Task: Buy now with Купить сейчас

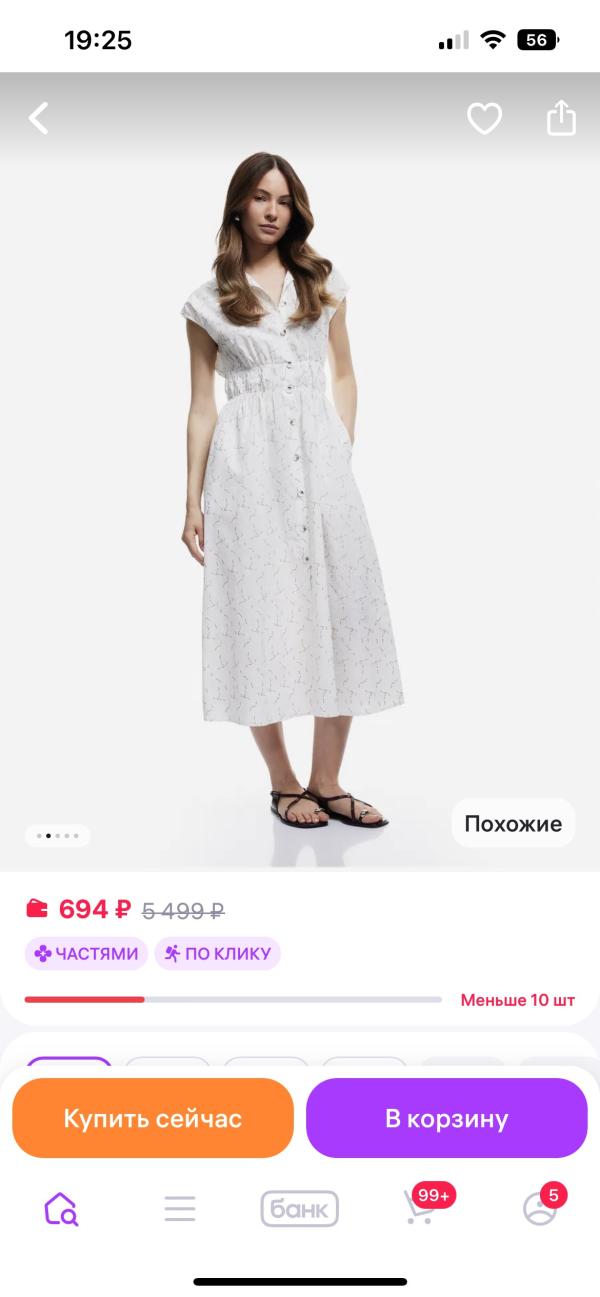Action: coord(153,1118)
